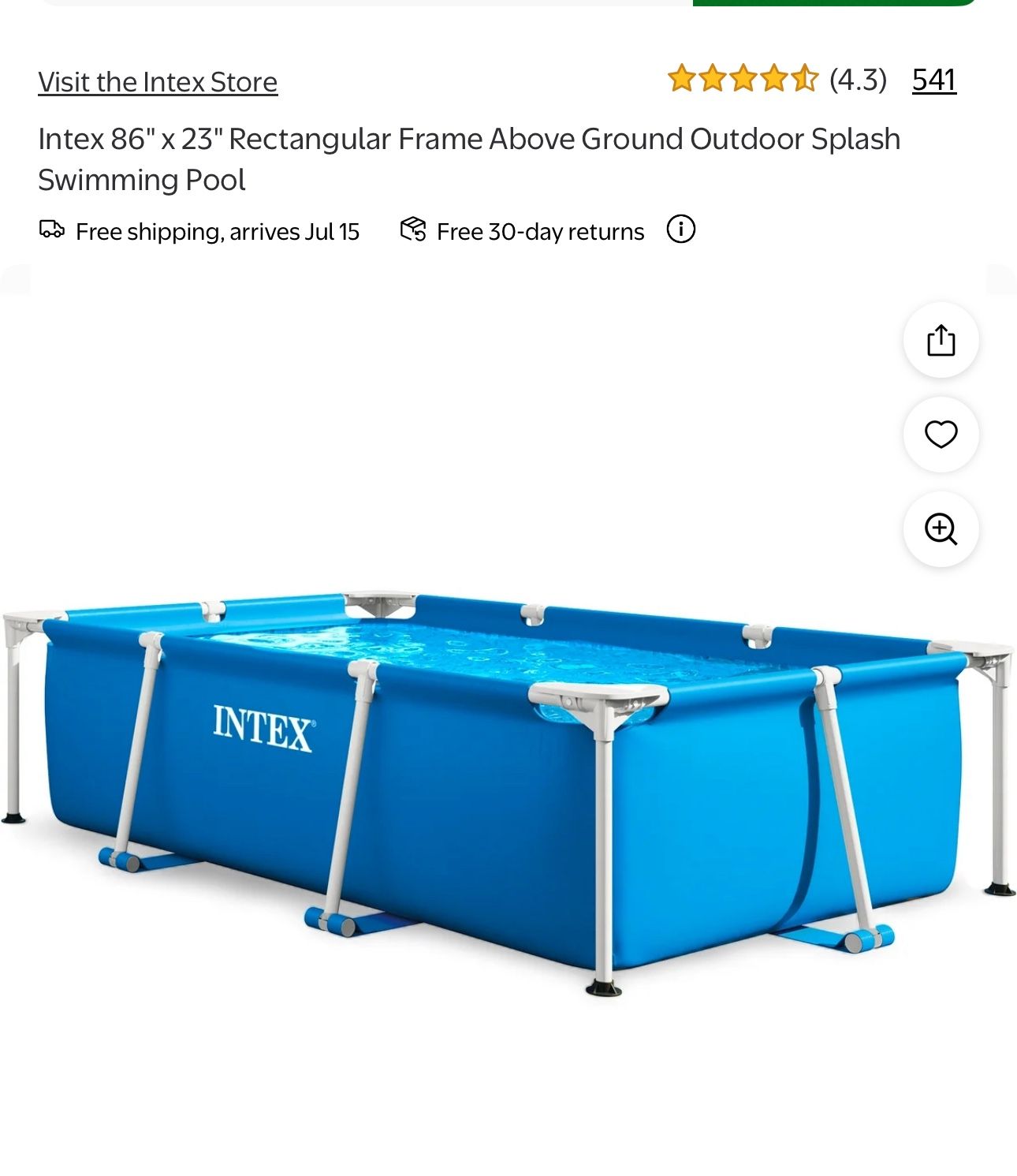
Task: Zoom into the product image
Action: [x=941, y=529]
